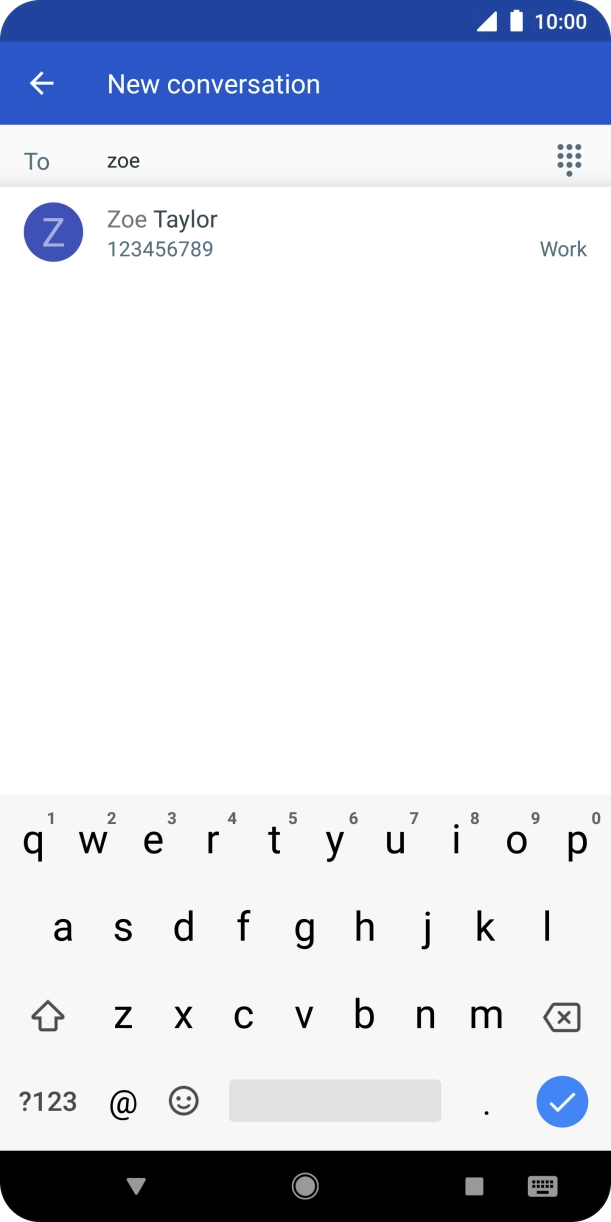The height and width of the screenshot is (1222, 611).
Task: Focus the To recipient field
Action: pos(320,161)
